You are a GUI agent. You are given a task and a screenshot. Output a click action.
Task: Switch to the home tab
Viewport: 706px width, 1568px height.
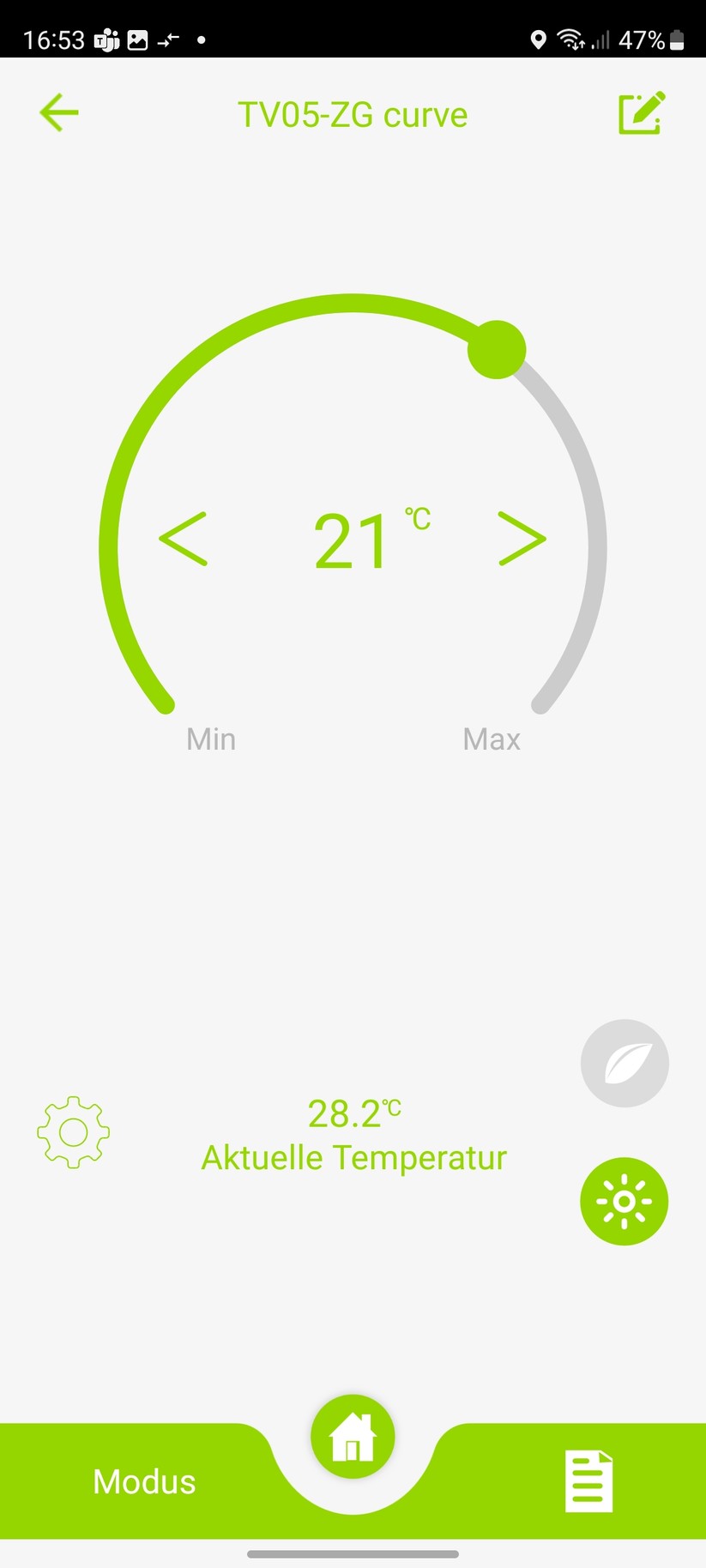tap(353, 1438)
